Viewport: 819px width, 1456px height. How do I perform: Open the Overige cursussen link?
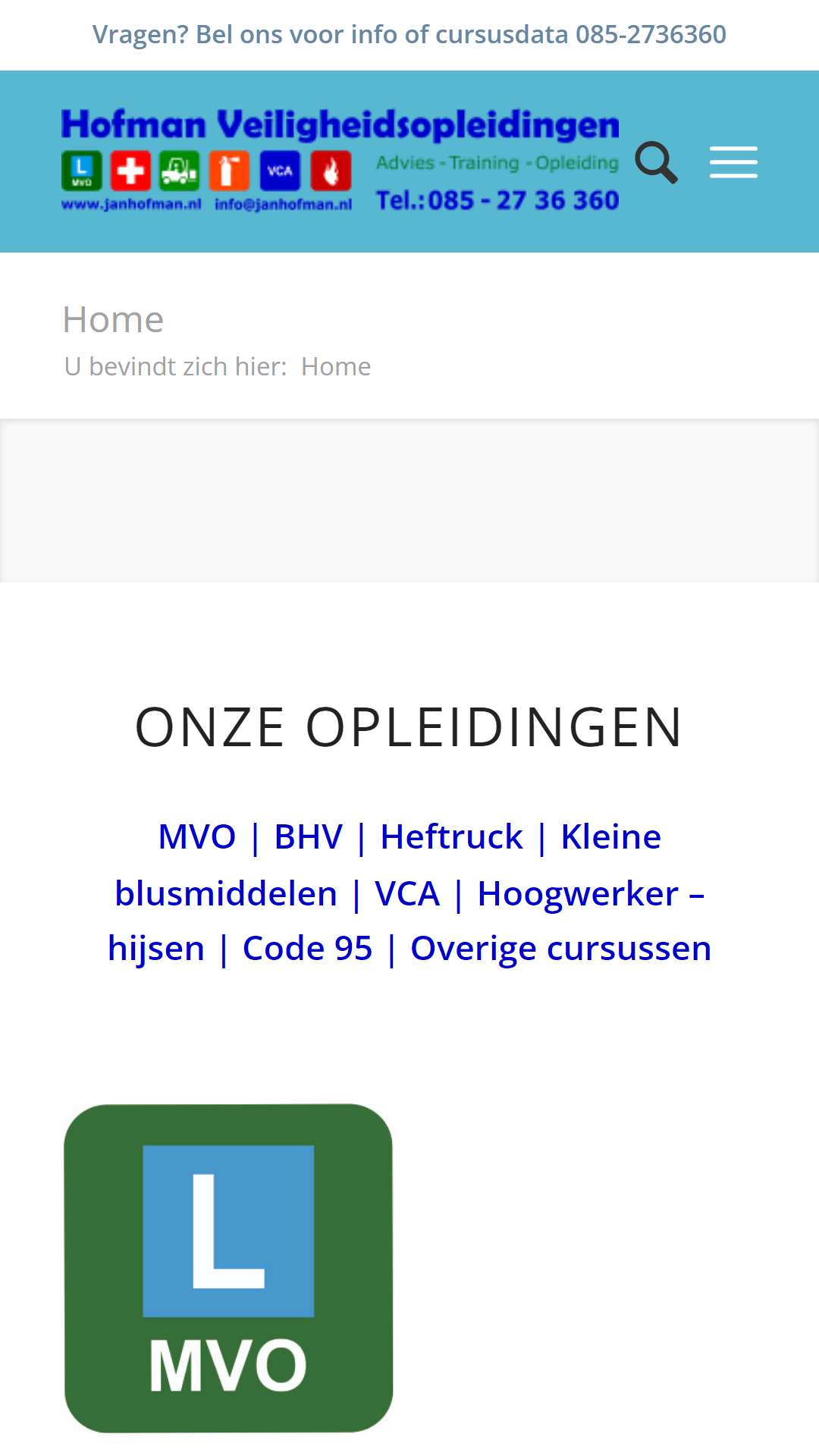click(x=561, y=949)
